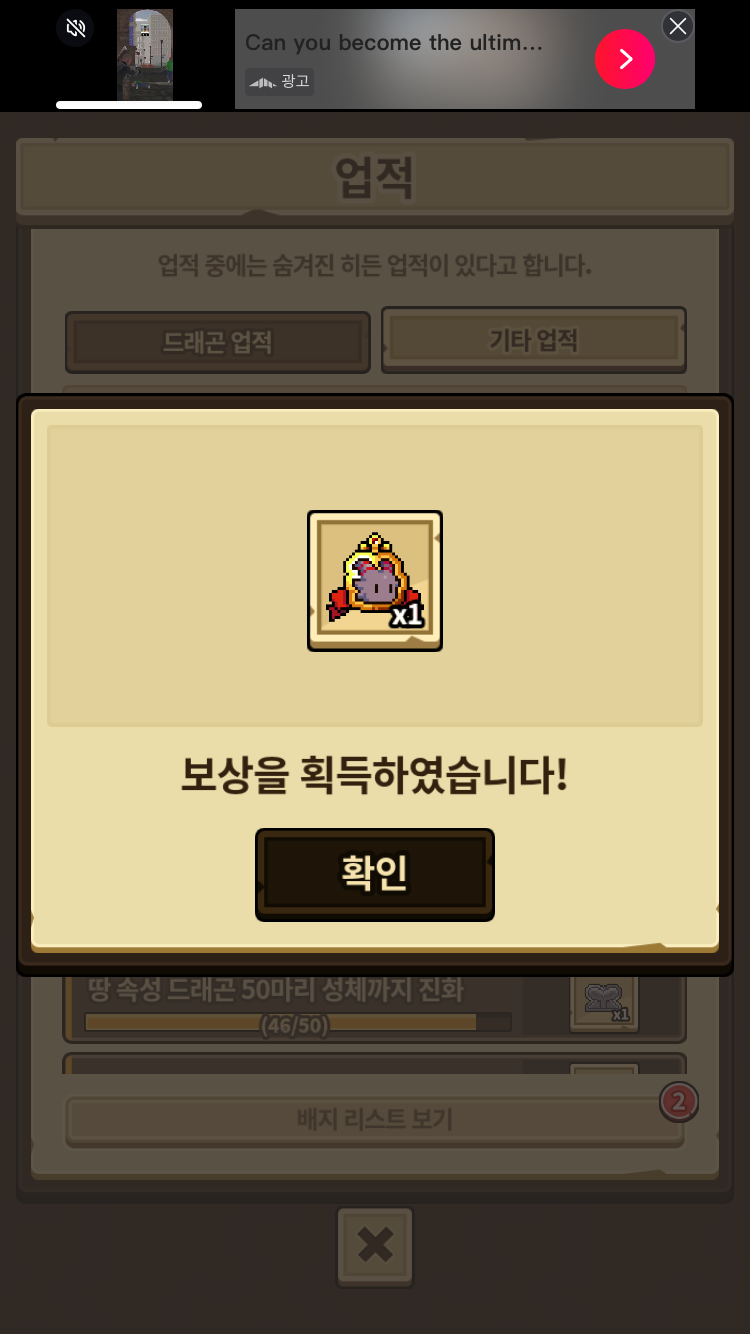Confirm the reward with 확인 button
Viewport: 750px width, 1334px height.
(x=374, y=873)
